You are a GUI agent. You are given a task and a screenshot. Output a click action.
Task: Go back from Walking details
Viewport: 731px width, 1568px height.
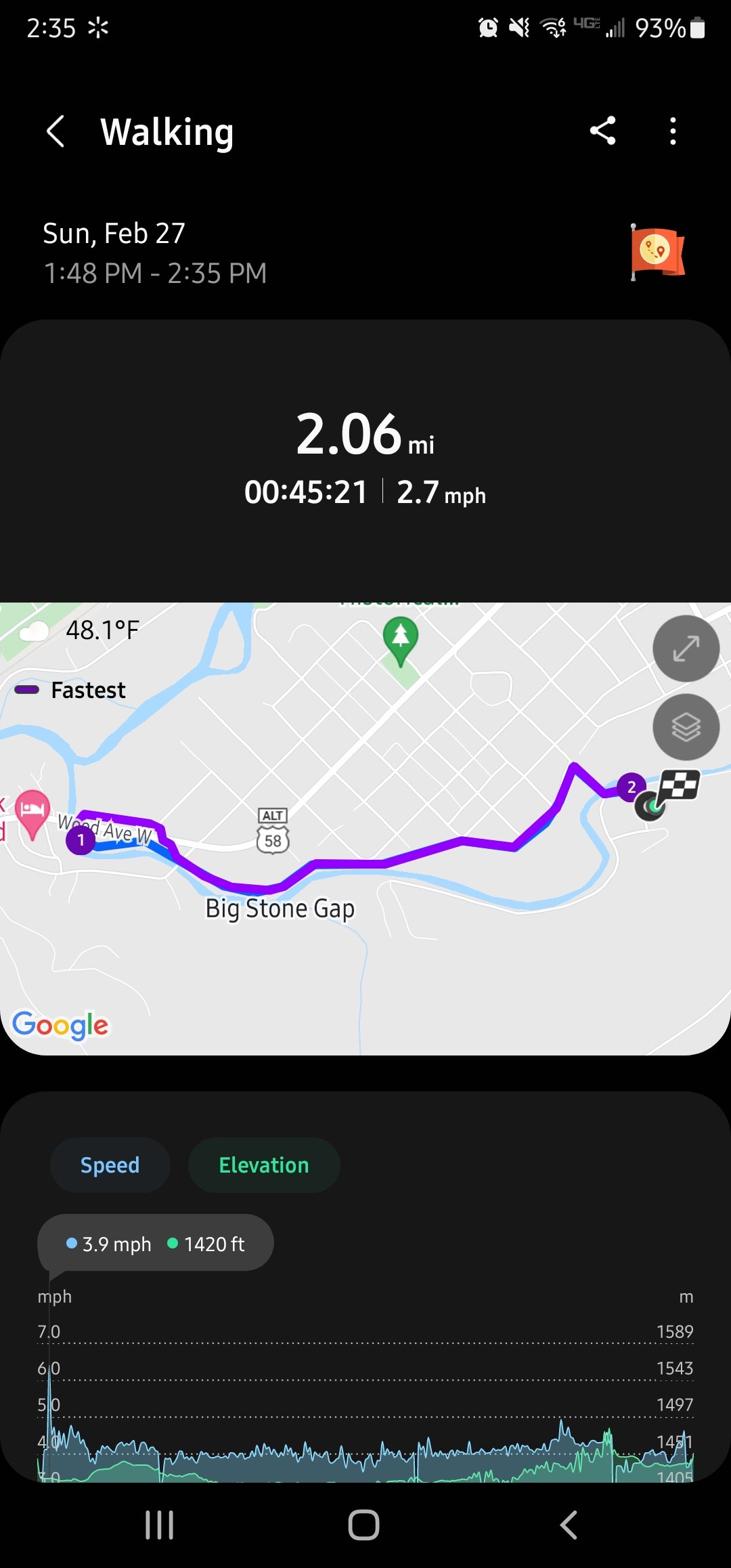click(x=56, y=131)
